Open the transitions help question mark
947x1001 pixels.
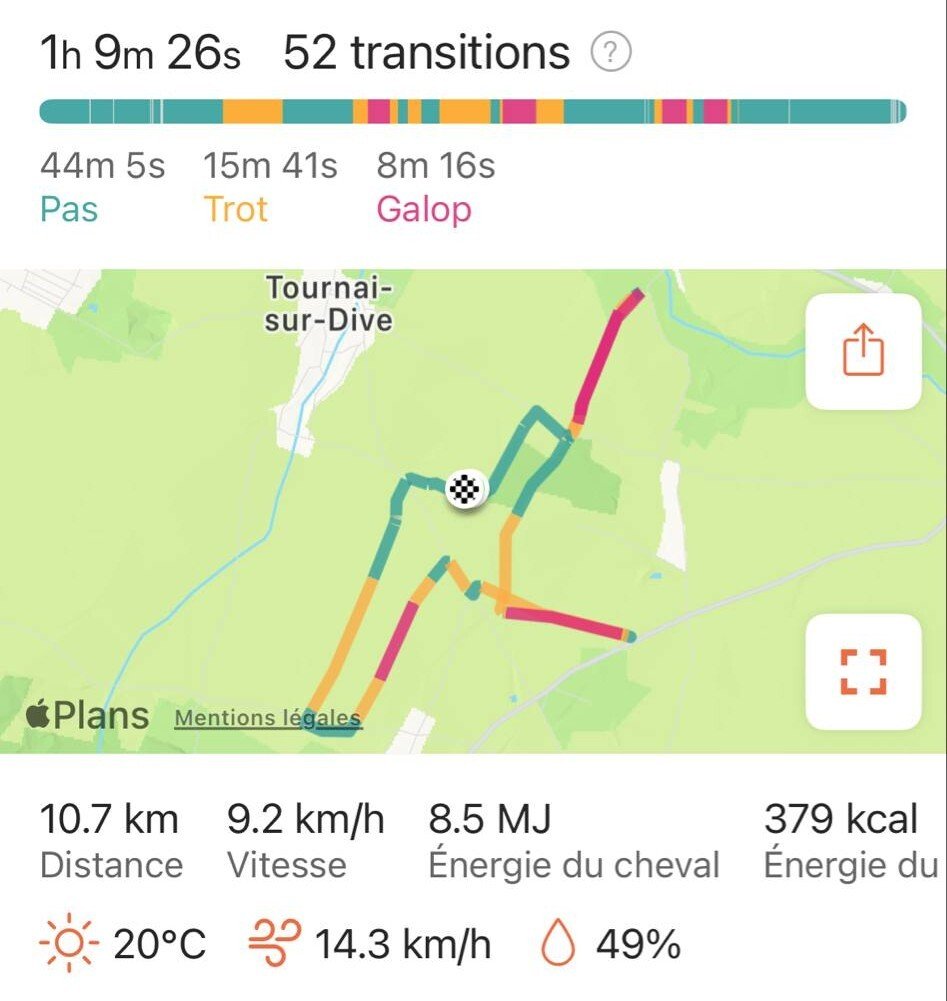[x=611, y=53]
